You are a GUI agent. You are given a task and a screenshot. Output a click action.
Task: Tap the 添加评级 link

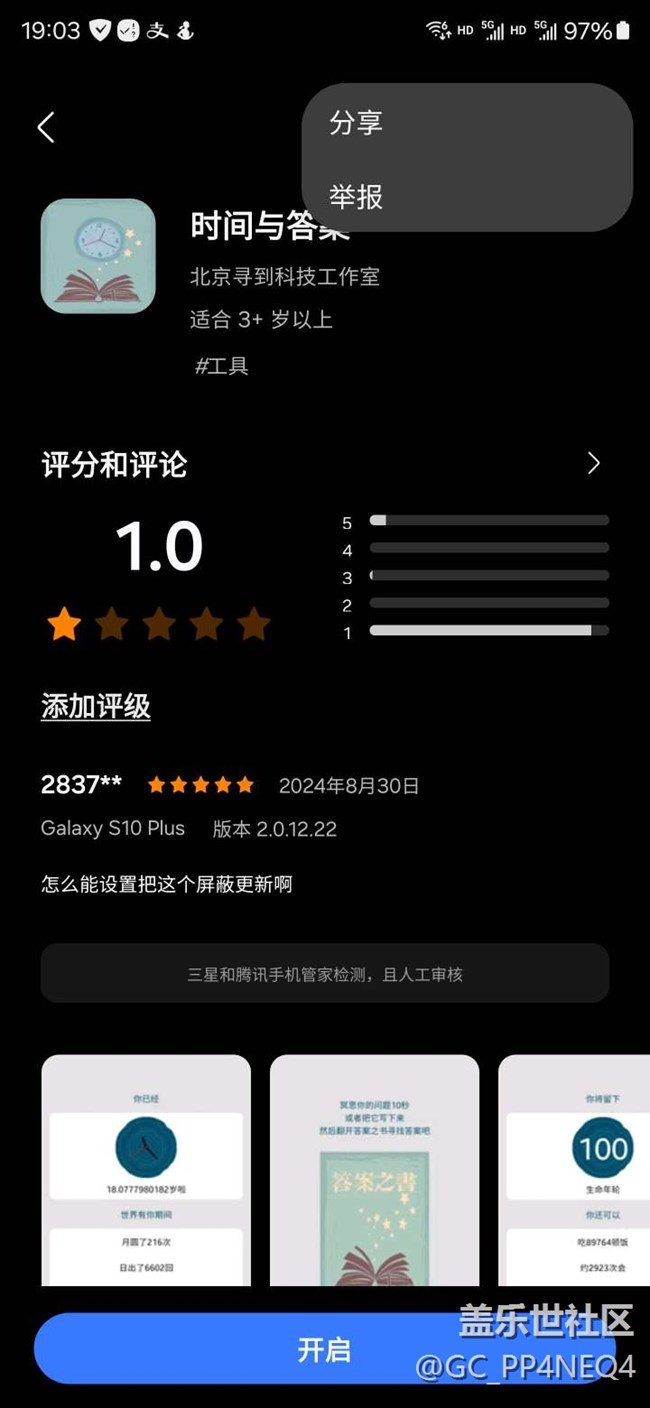tap(96, 707)
